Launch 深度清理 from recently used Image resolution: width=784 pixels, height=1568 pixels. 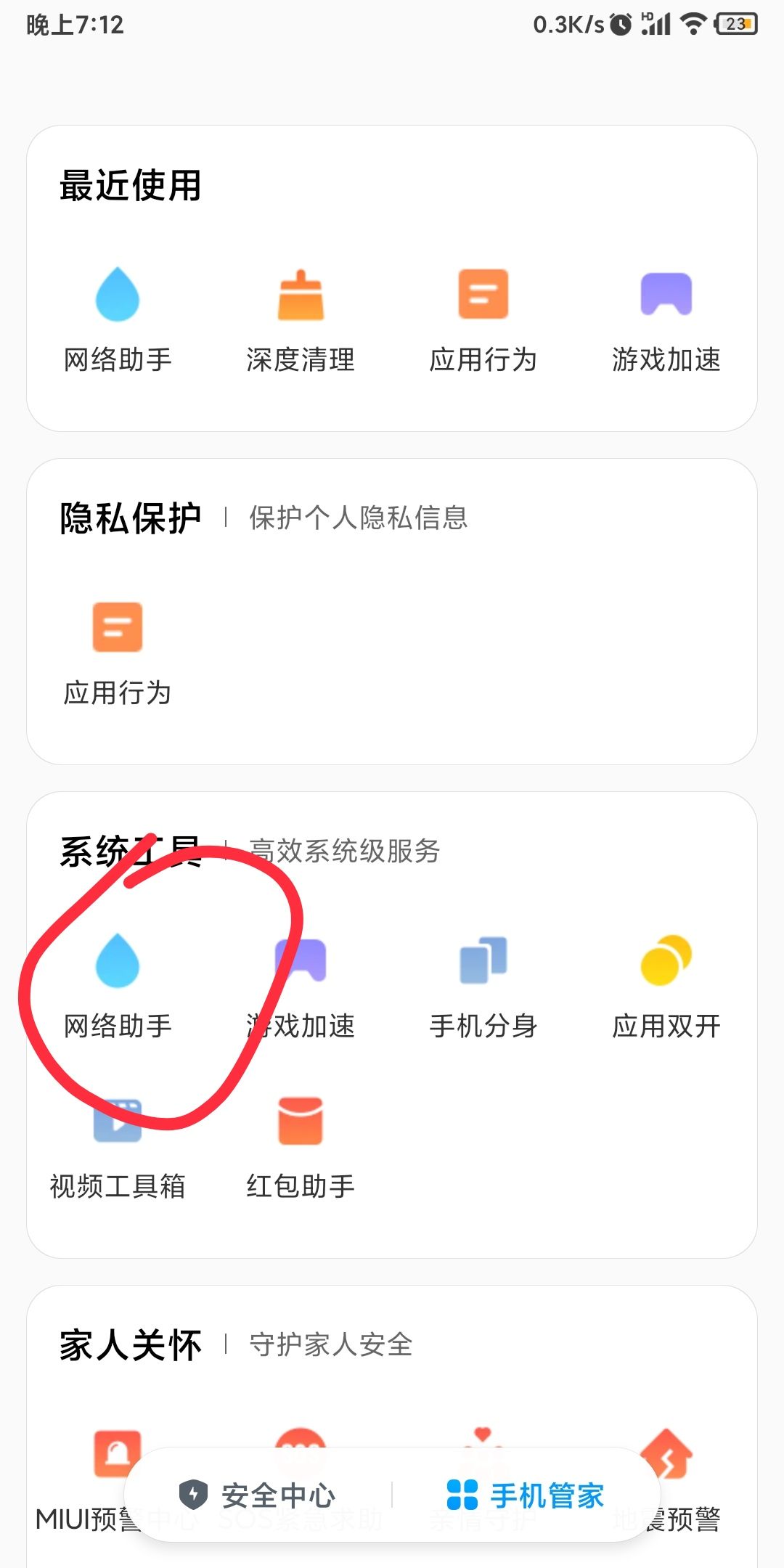tap(300, 312)
